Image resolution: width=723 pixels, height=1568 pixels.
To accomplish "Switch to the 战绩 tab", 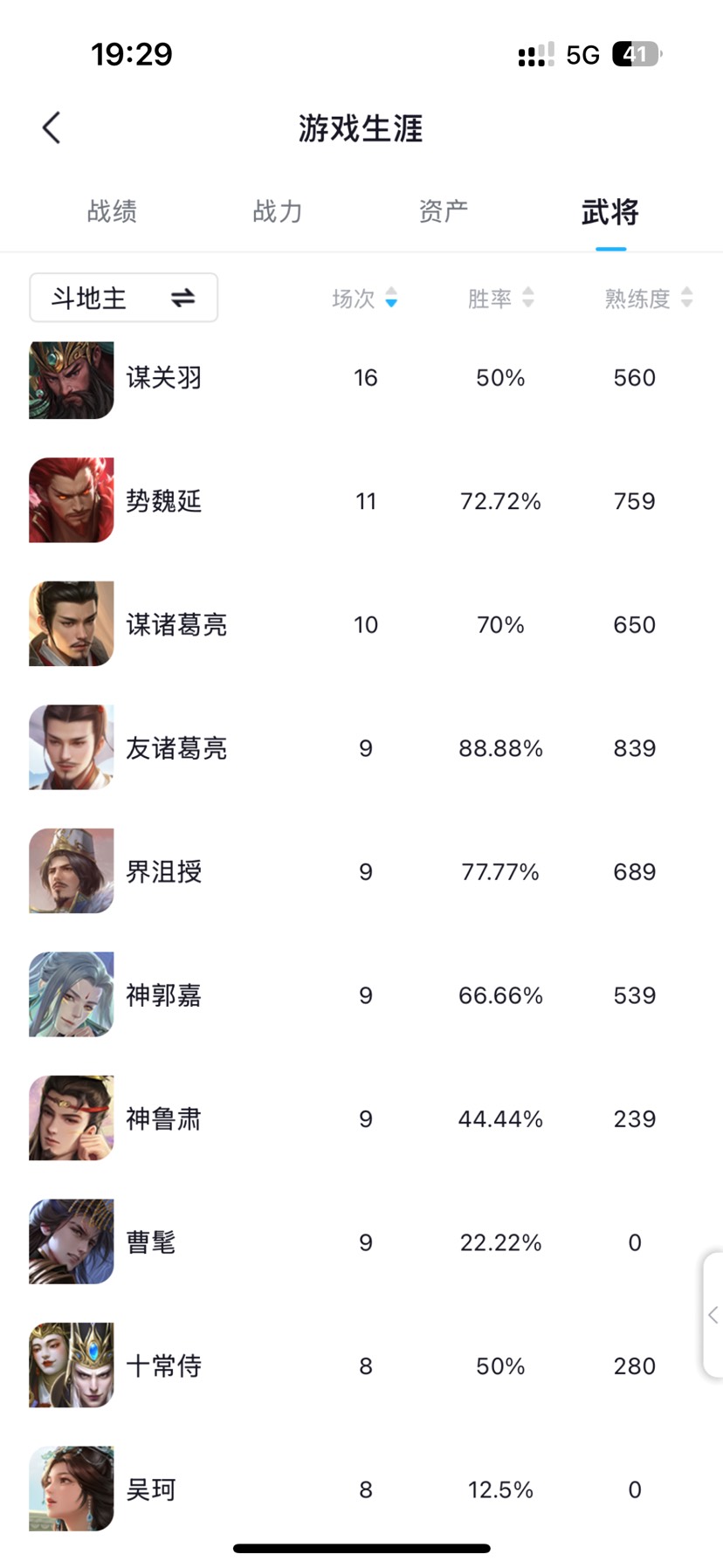I will [x=112, y=211].
